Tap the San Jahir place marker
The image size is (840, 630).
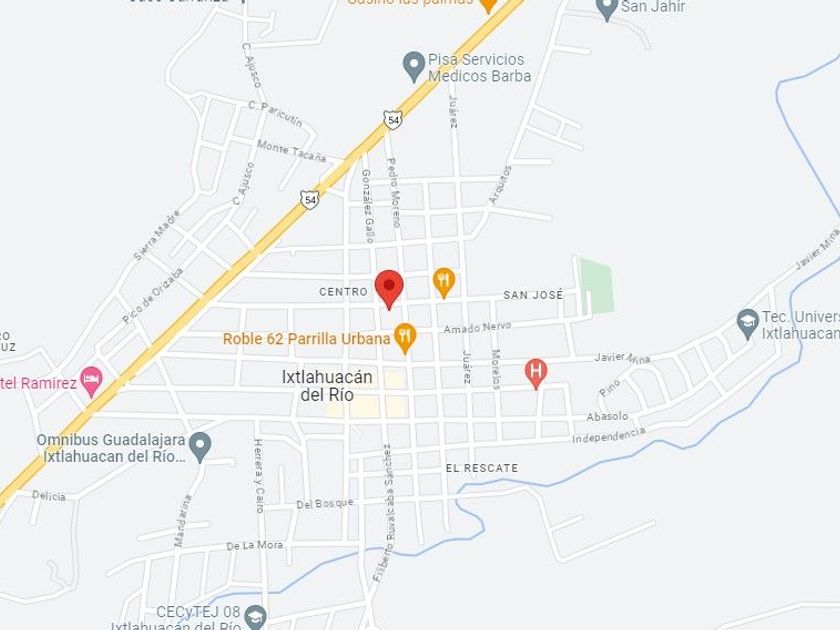[x=607, y=9]
